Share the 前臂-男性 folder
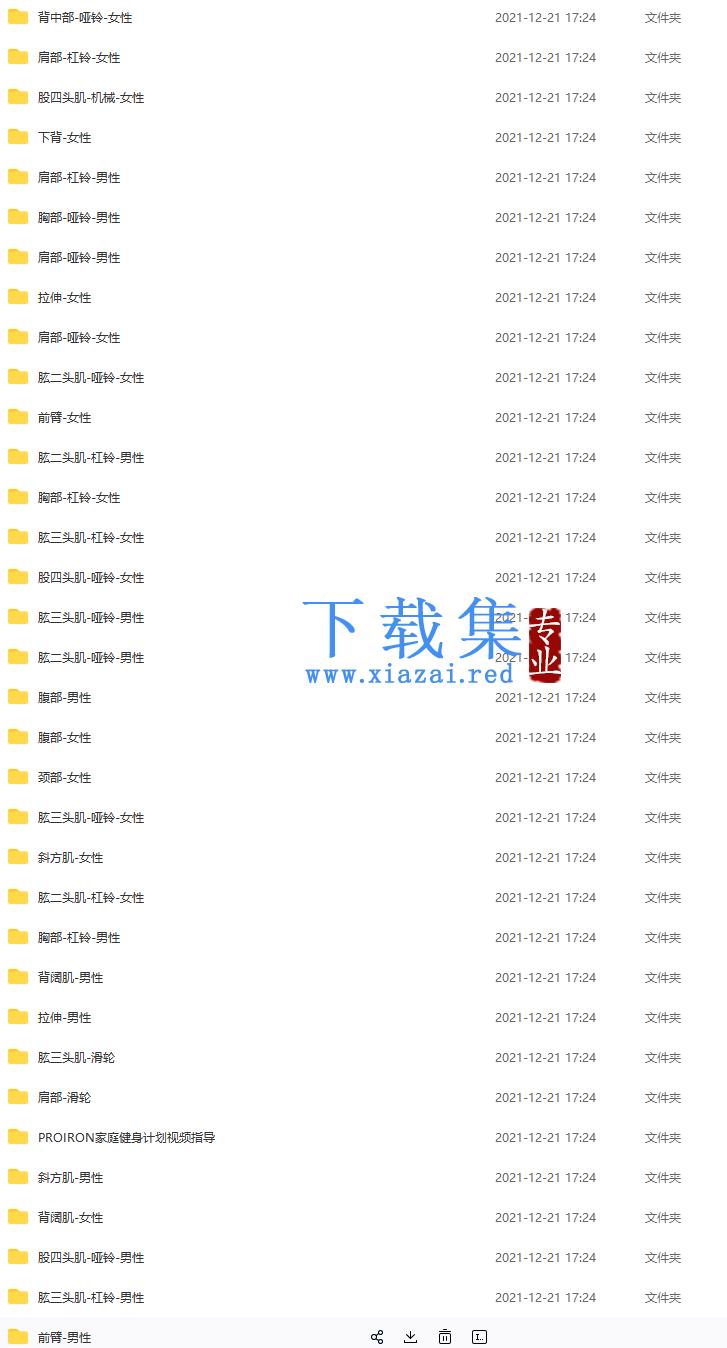The image size is (727, 1348). click(x=377, y=1337)
